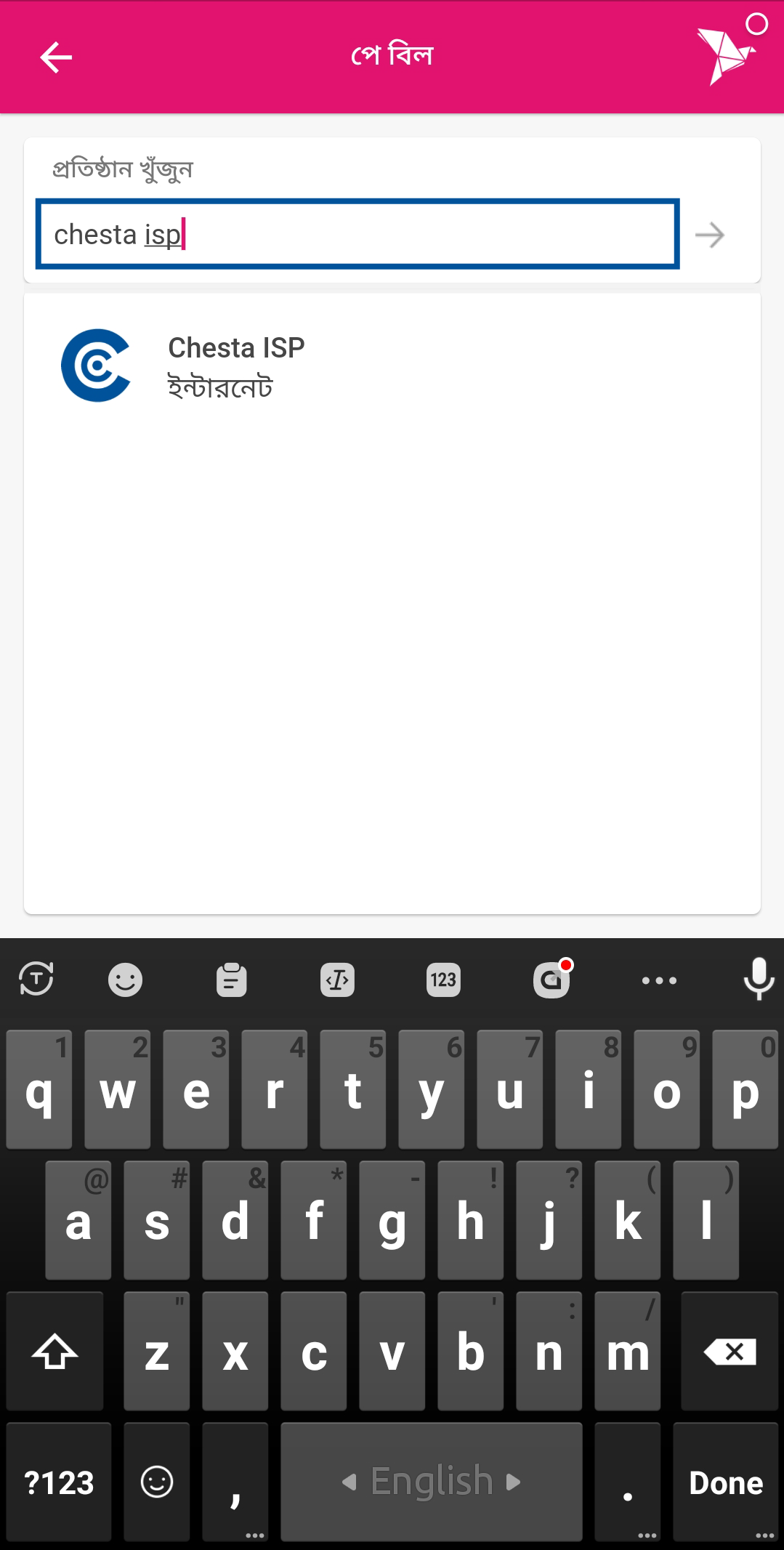784x1550 pixels.
Task: Submit search with the arrow next to field
Action: pos(710,235)
